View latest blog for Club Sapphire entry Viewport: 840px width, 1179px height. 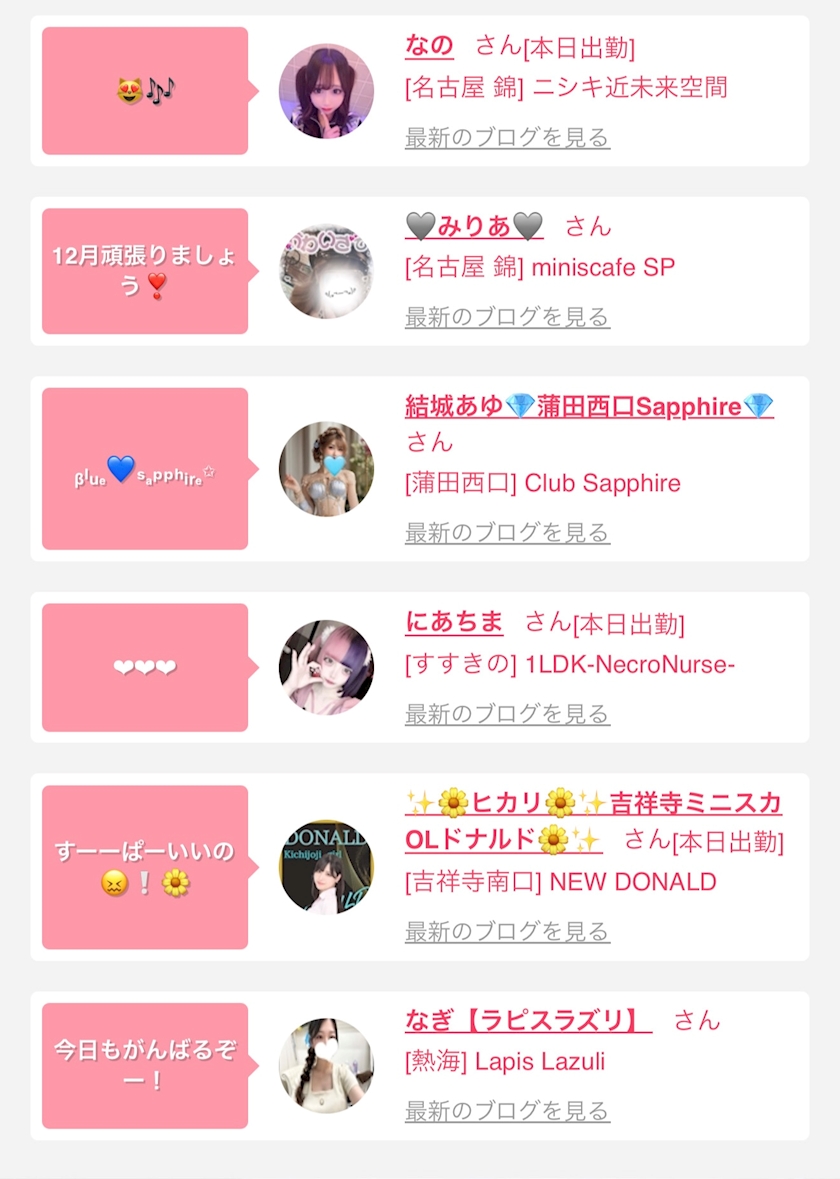tap(507, 532)
